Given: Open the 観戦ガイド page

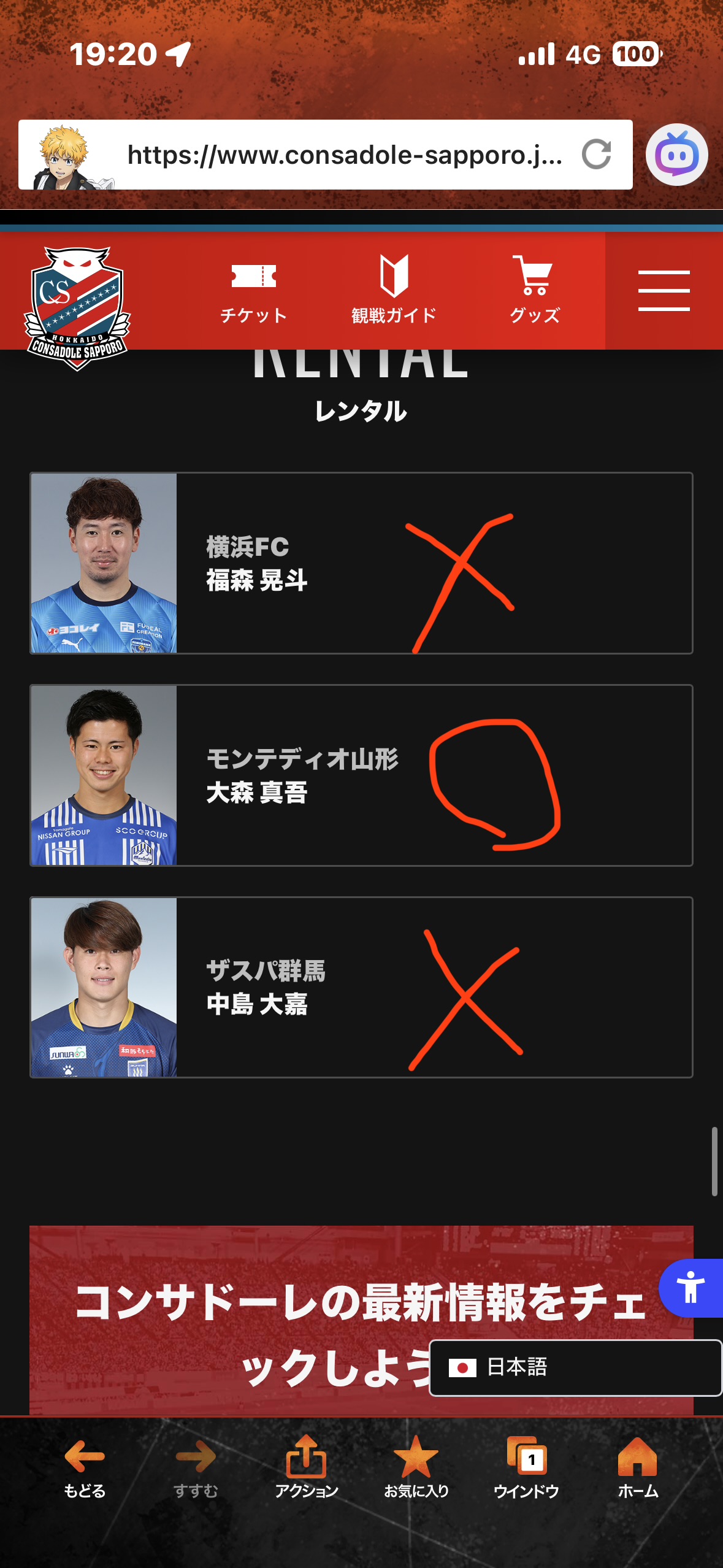Looking at the screenshot, I should coord(394,290).
